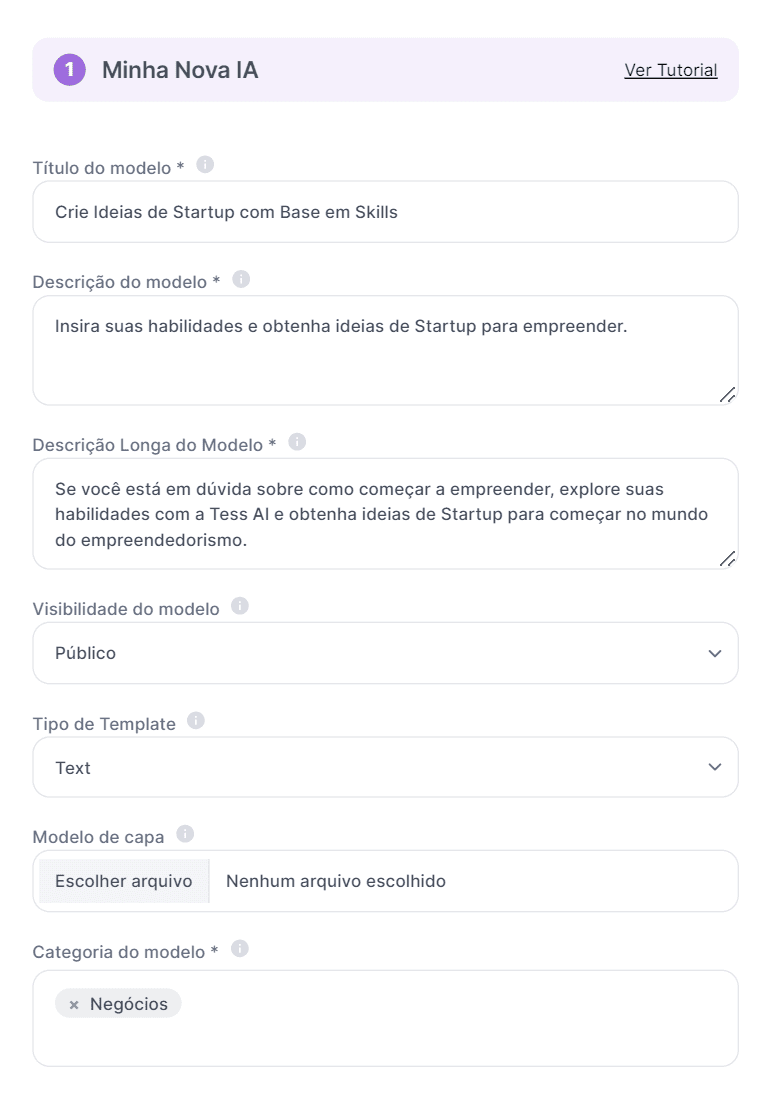Show info for Modelo de capa
776x1094 pixels.
click(185, 834)
